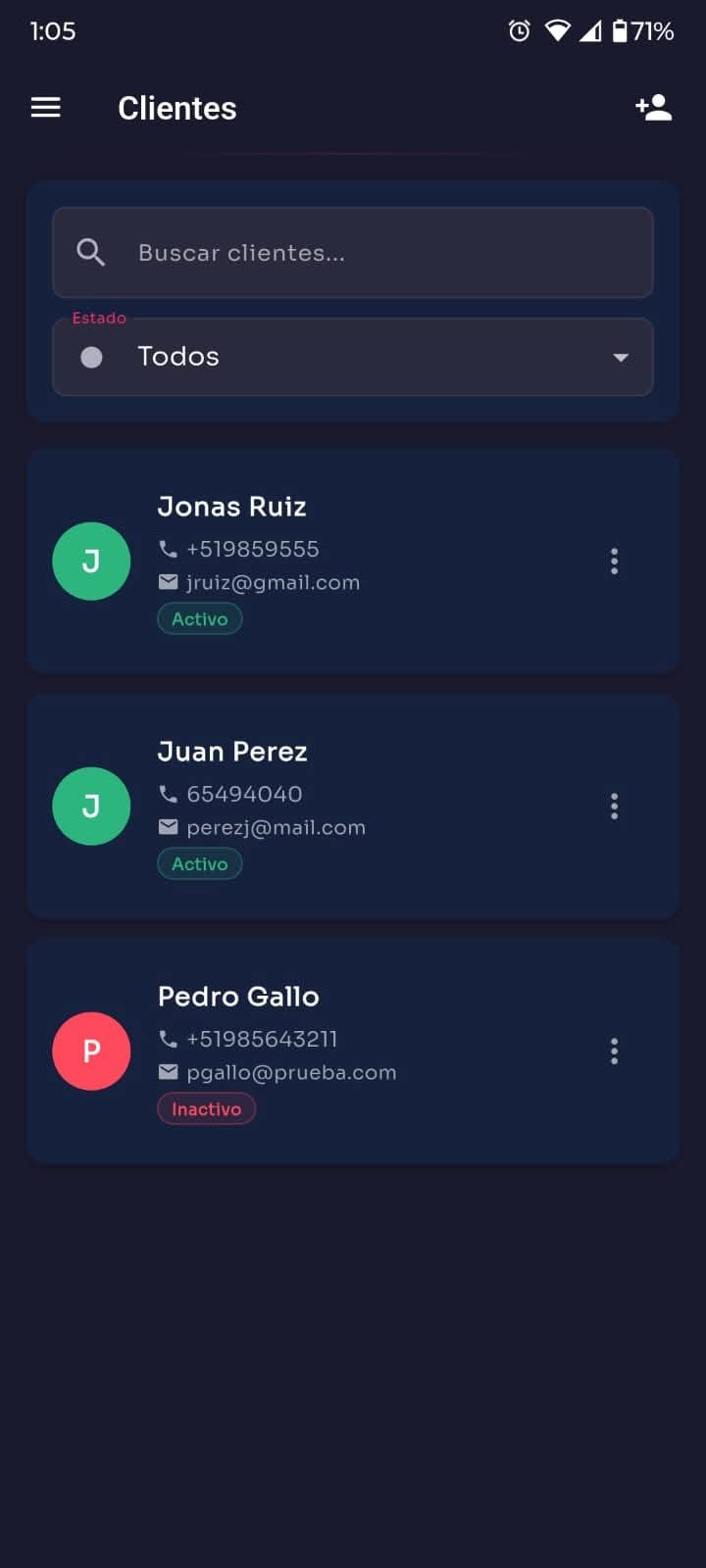The width and height of the screenshot is (706, 1568).
Task: Open Jonas Ruiz client card
Action: pos(353,561)
